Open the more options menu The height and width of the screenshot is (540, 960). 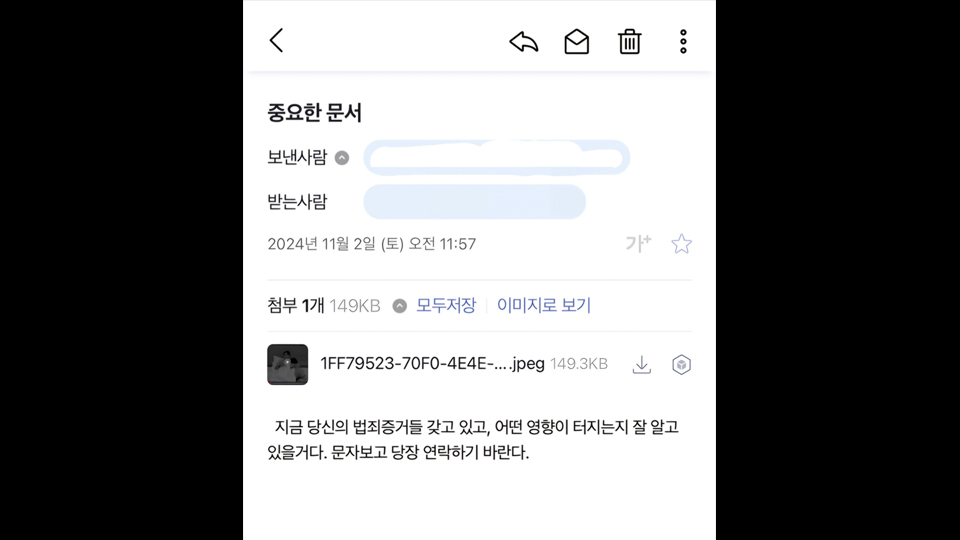(683, 41)
